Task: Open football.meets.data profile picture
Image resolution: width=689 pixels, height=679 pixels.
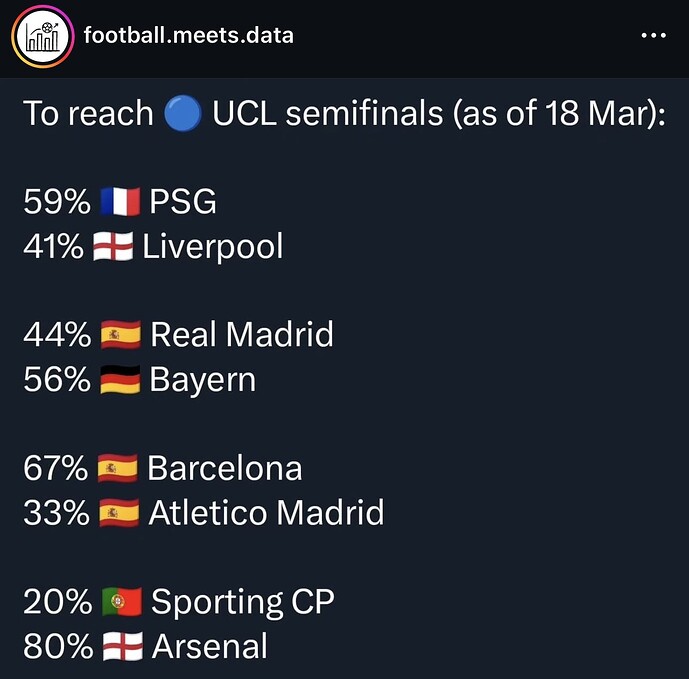Action: click(x=42, y=37)
